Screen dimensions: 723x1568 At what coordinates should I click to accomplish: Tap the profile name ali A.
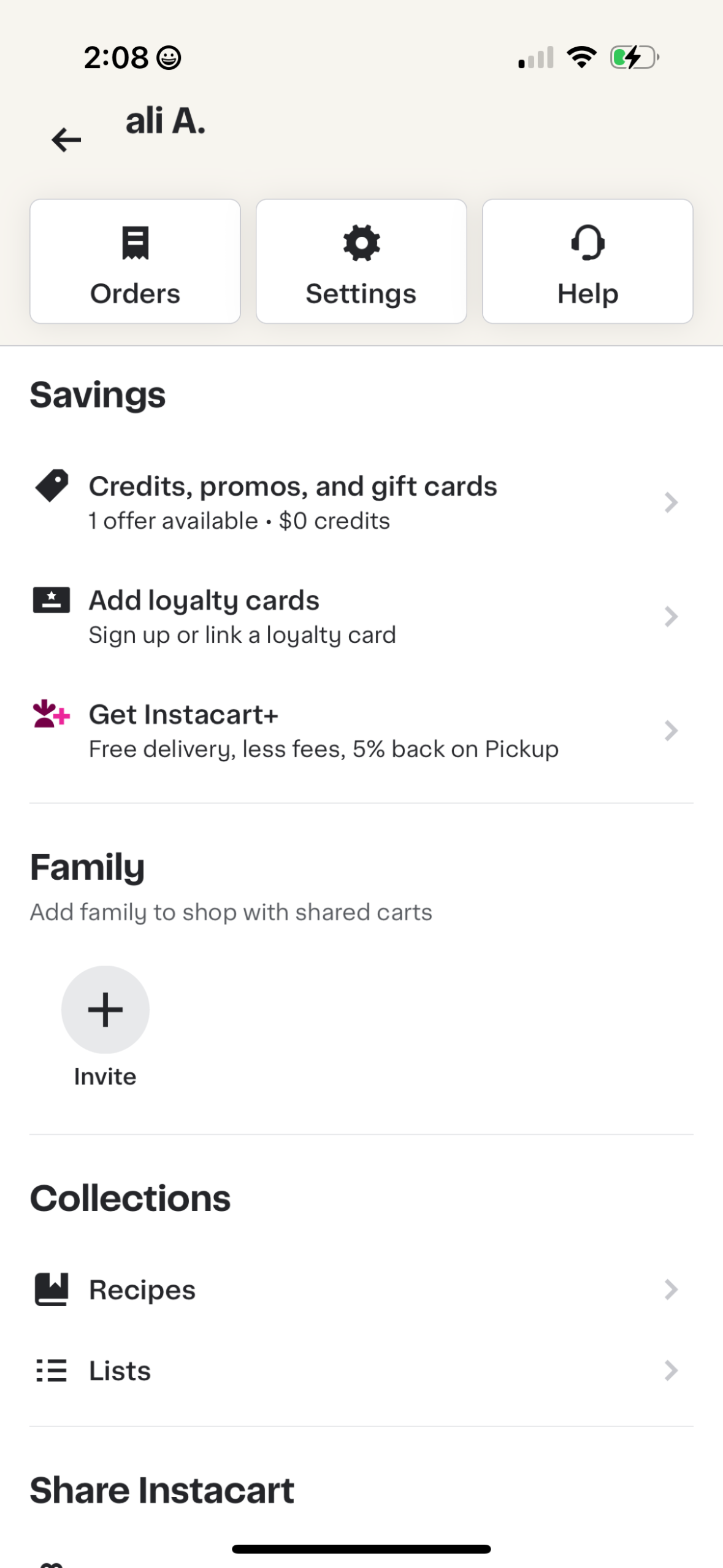pos(166,121)
